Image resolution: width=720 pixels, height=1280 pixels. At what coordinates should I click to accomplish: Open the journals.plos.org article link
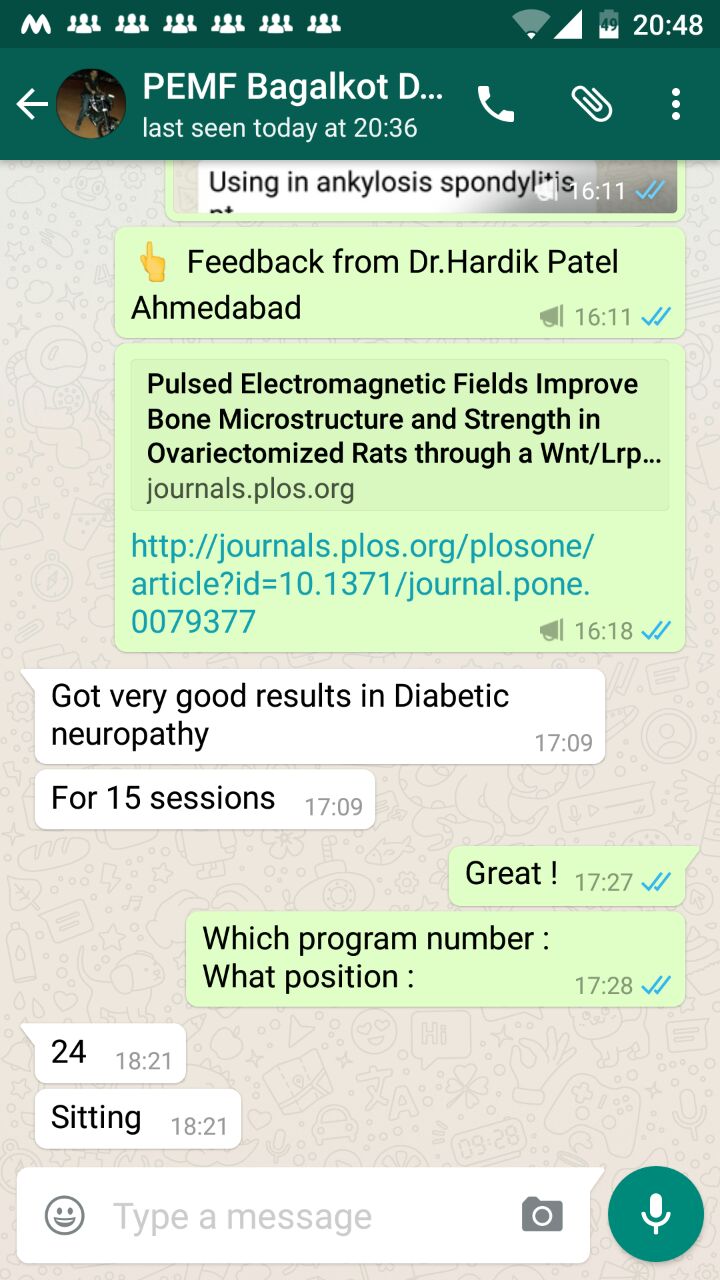362,584
